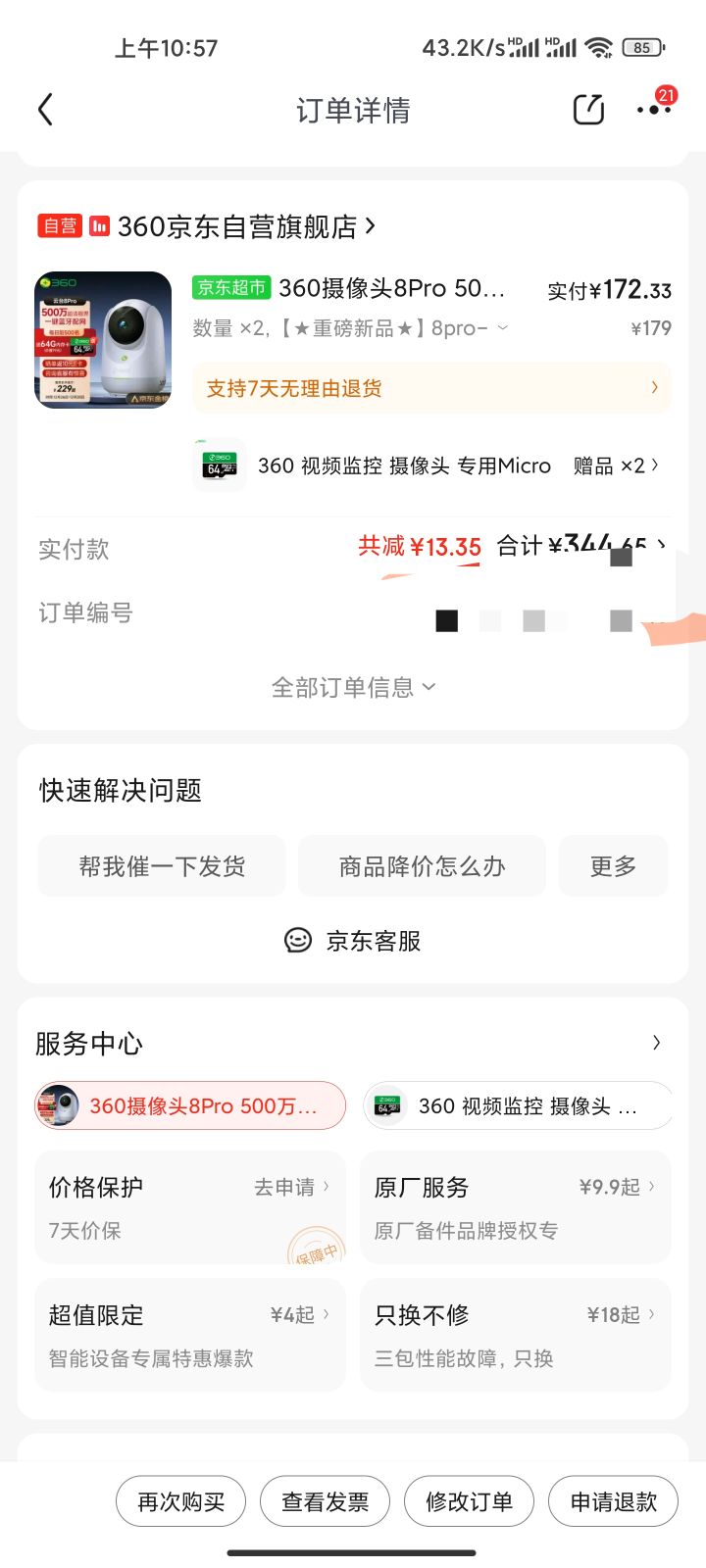Open 服务中心 via its chevron arrow
The image size is (706, 1568).
click(x=656, y=1044)
